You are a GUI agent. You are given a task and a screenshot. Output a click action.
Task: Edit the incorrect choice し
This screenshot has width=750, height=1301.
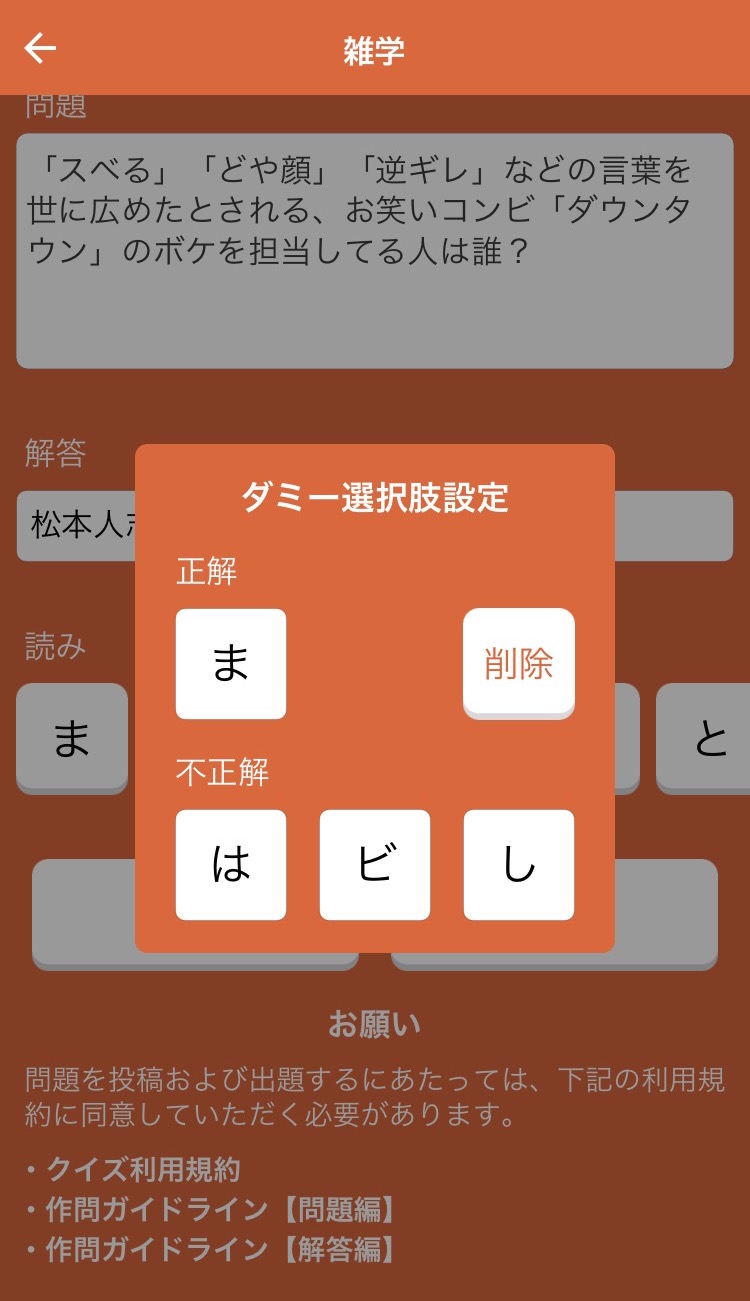point(518,865)
